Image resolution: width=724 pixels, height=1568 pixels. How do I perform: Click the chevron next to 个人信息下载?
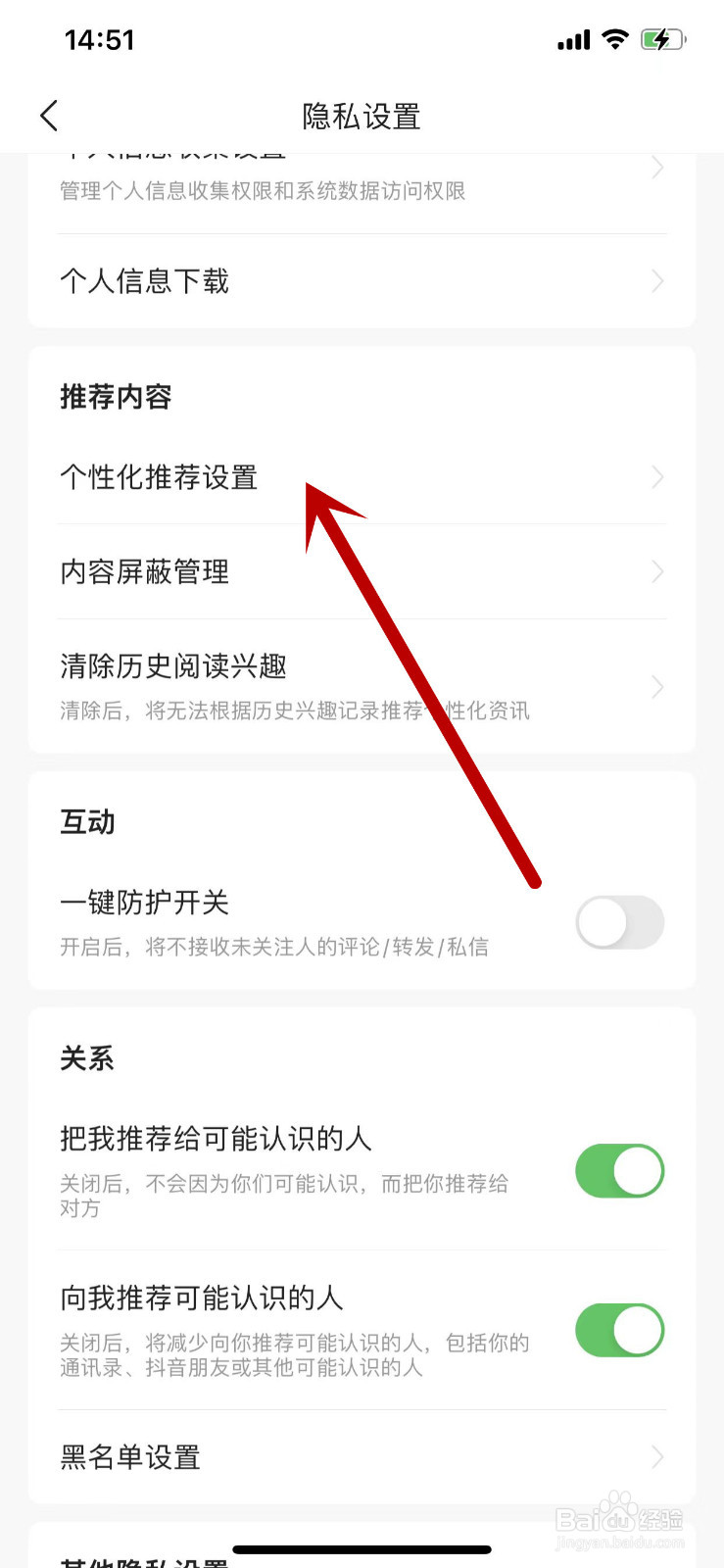[x=656, y=281]
